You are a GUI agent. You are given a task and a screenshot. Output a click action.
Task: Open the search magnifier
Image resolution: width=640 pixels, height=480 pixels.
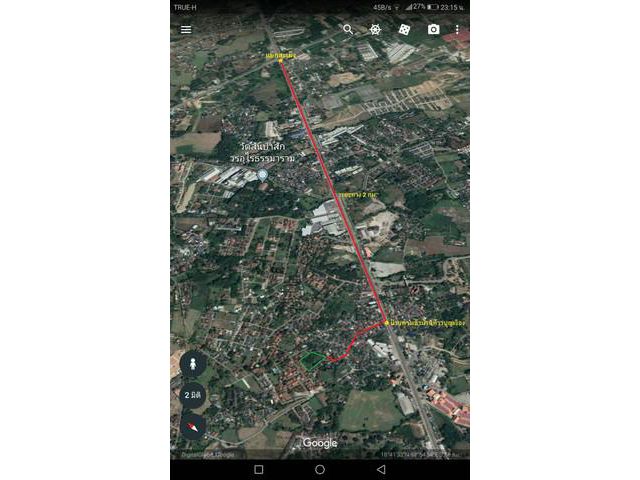click(x=348, y=29)
